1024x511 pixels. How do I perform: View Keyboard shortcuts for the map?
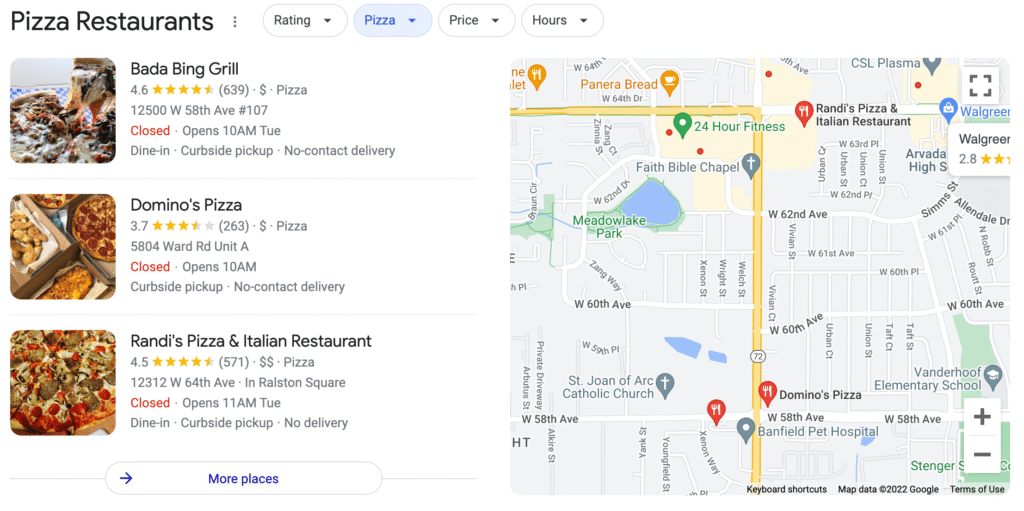[786, 489]
